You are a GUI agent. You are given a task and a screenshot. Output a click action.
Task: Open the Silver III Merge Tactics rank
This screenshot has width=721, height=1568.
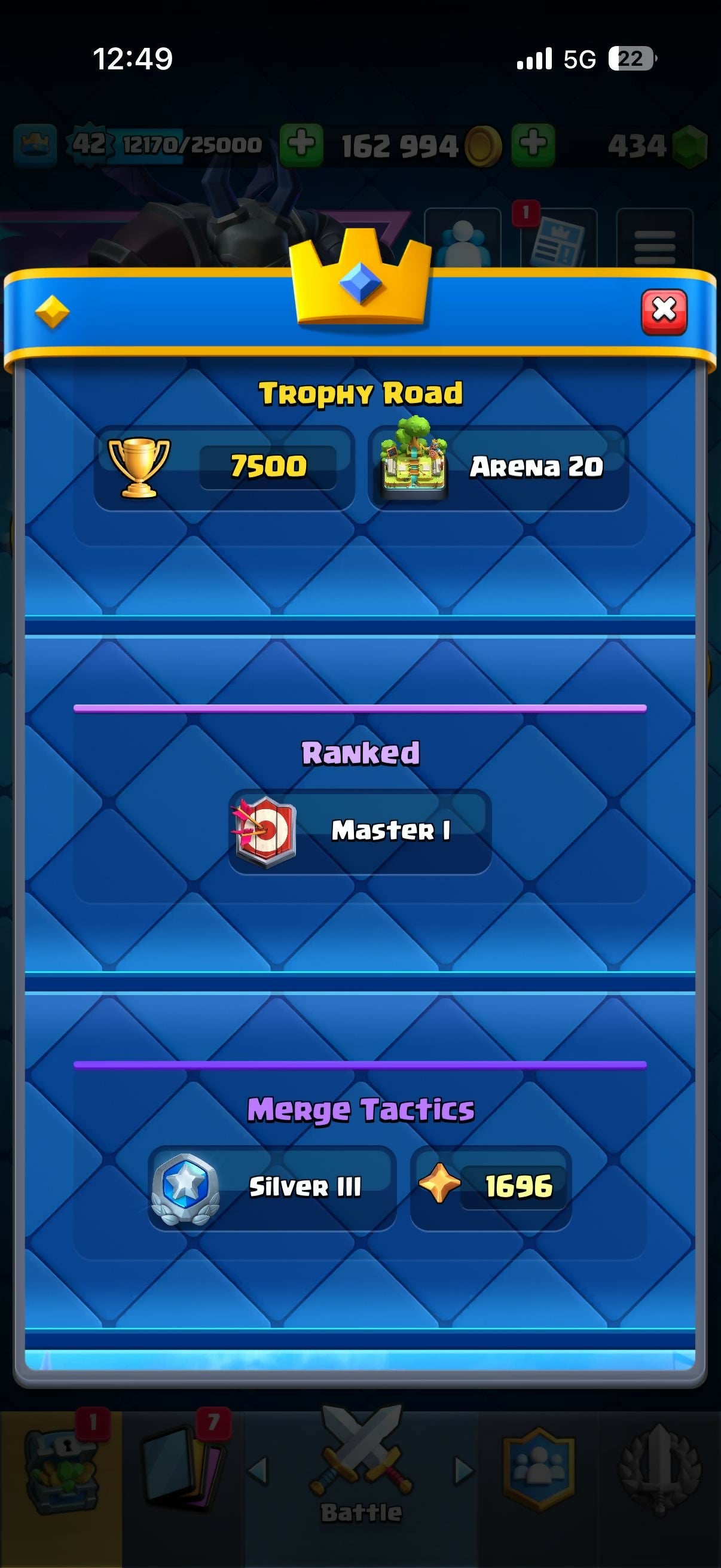272,1187
